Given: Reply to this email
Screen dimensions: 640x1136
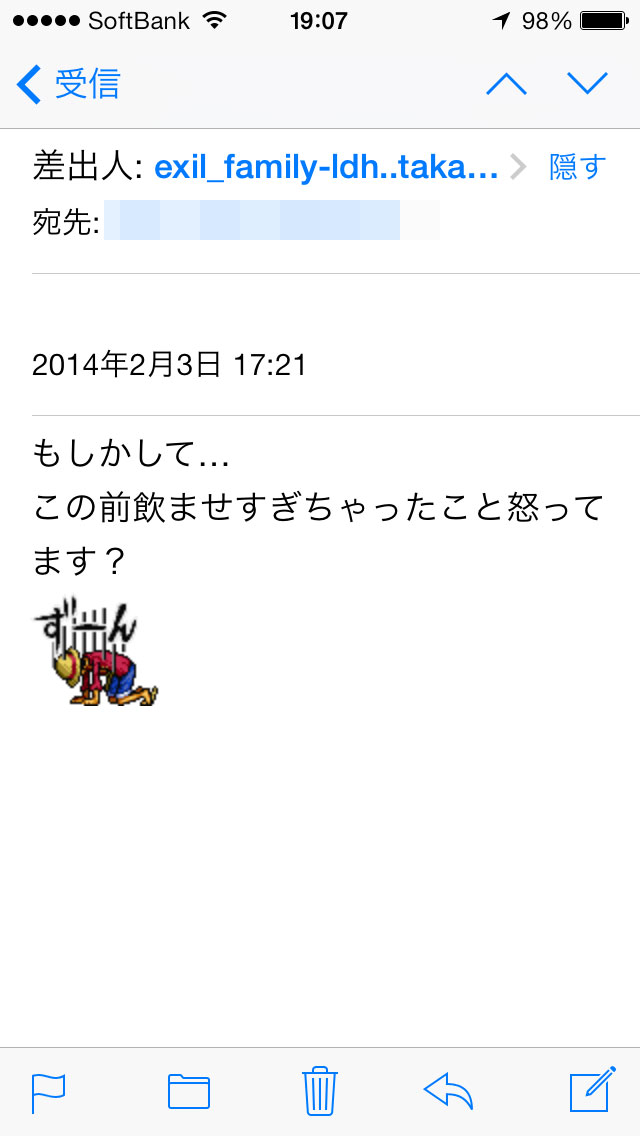Looking at the screenshot, I should [x=448, y=1091].
